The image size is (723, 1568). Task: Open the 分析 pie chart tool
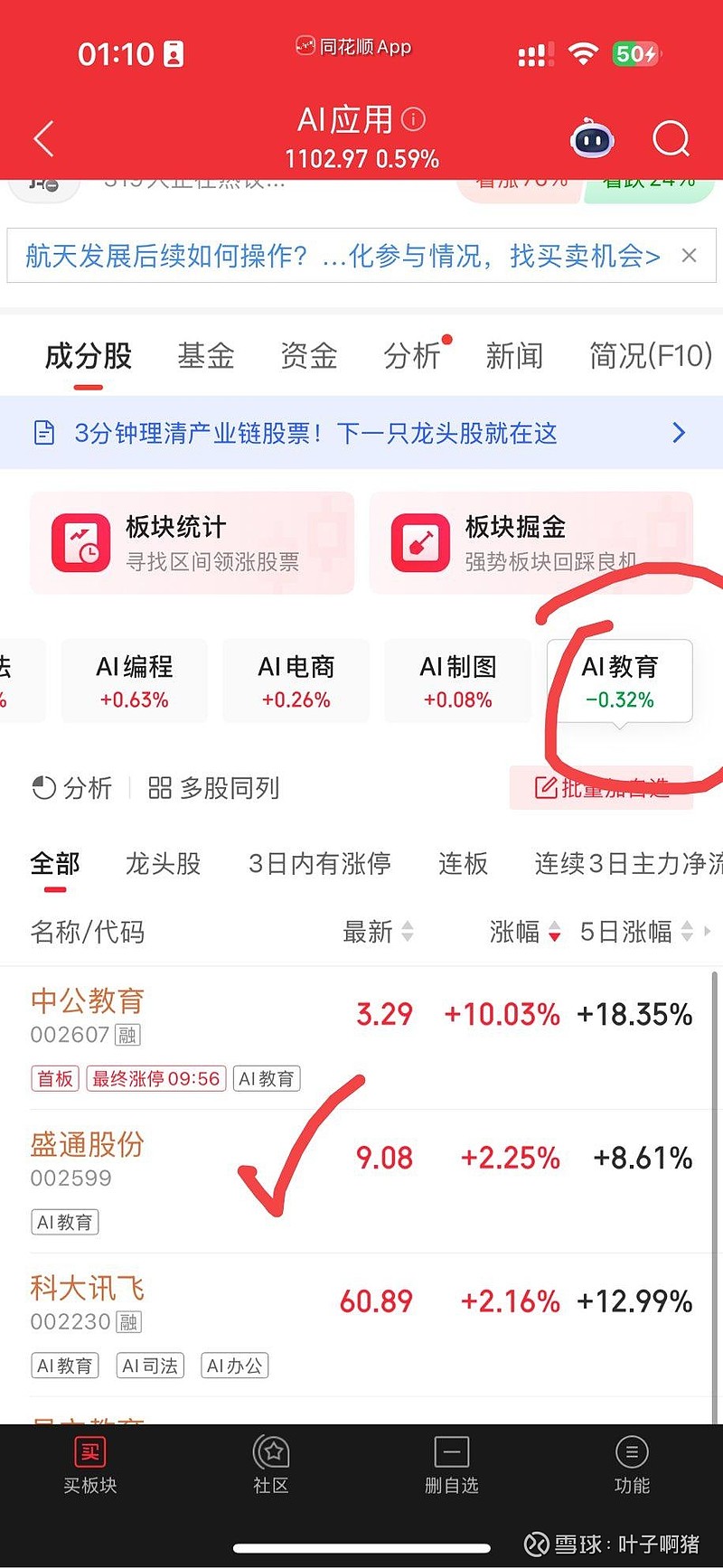(x=72, y=788)
